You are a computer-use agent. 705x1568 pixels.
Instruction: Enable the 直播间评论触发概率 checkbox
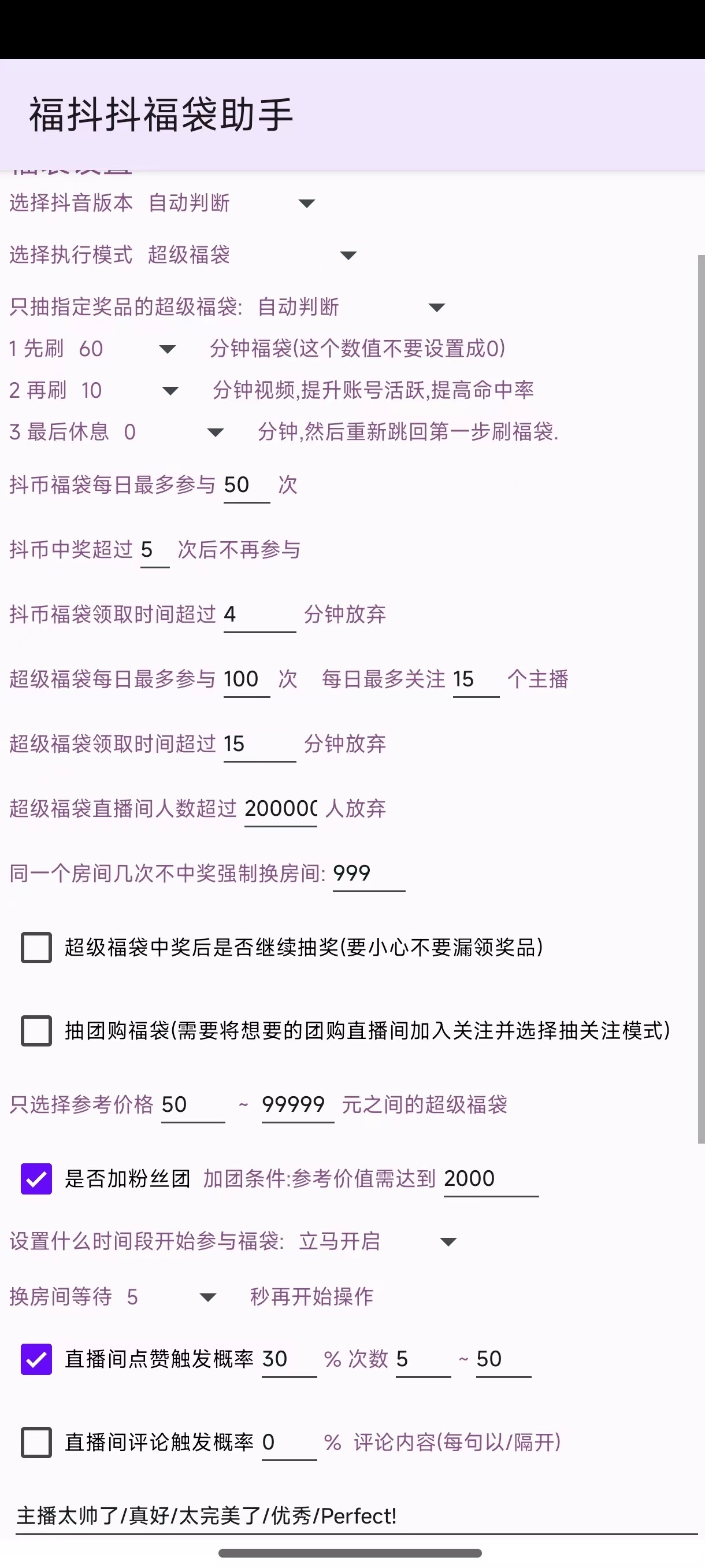click(x=36, y=1443)
